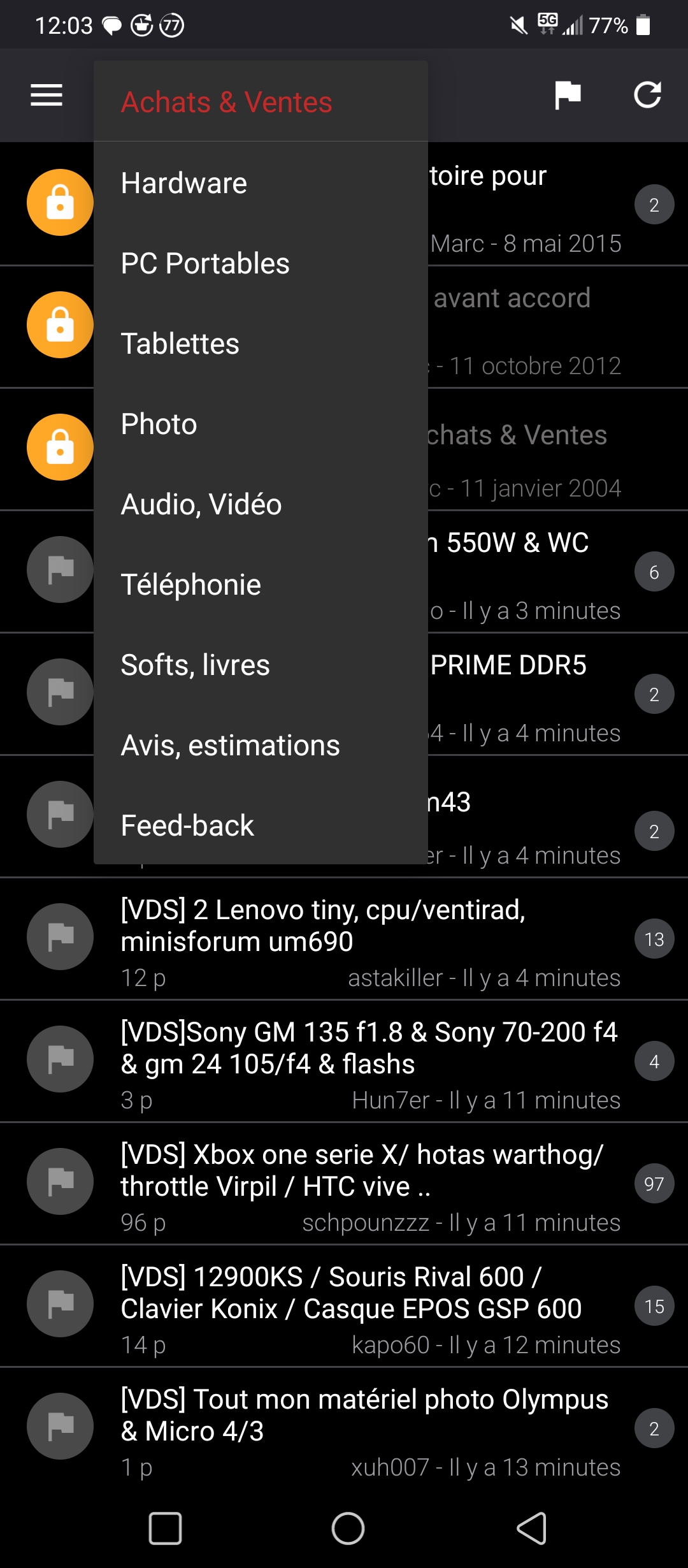Choose Audio, Vidéo category
This screenshot has height=1568, width=688.
(x=201, y=505)
